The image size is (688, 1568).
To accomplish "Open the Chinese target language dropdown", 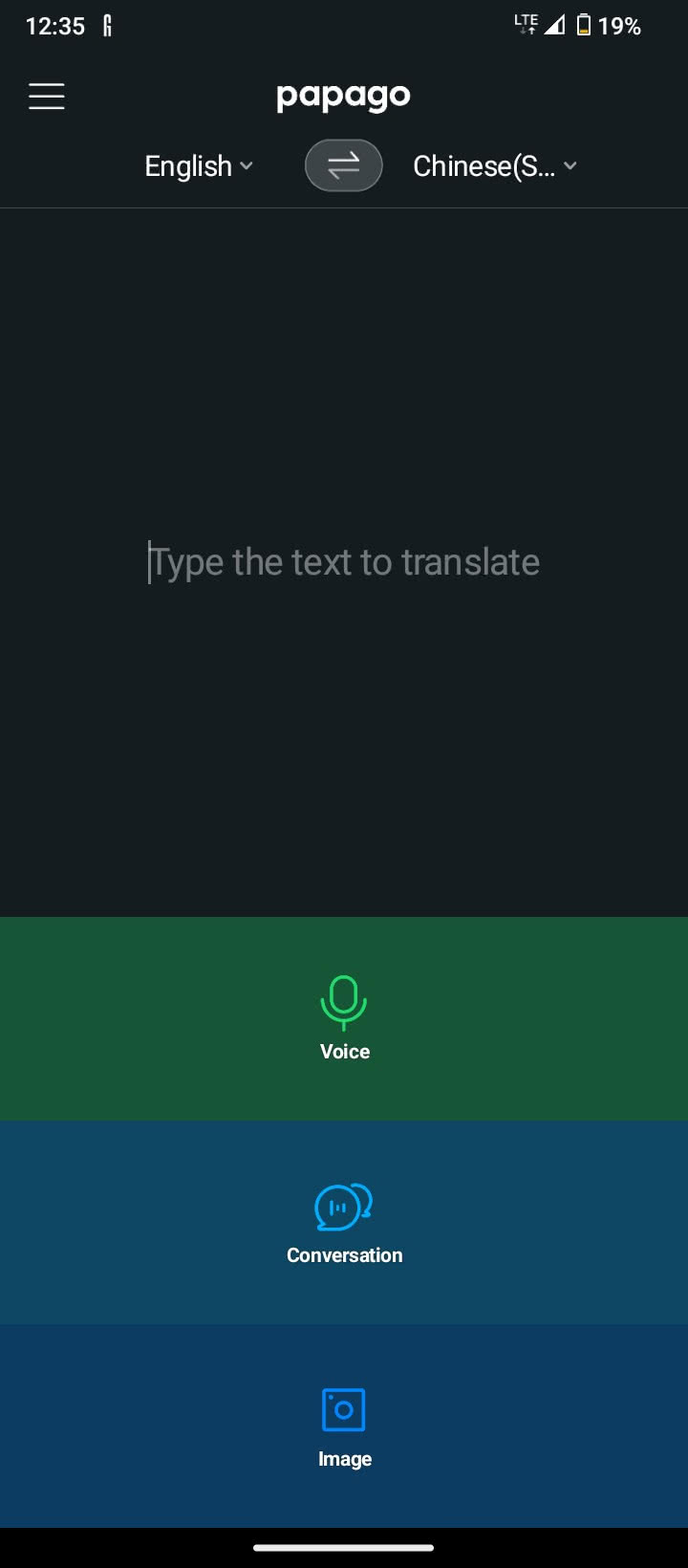I will pyautogui.click(x=494, y=166).
